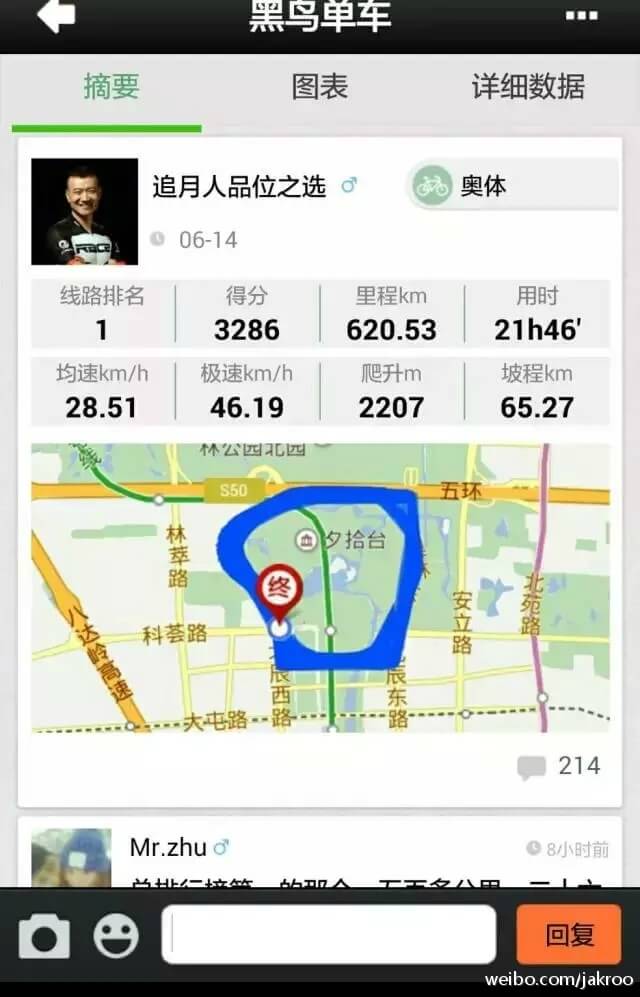640x997 pixels.
Task: View the 214 comments
Action: (x=560, y=767)
